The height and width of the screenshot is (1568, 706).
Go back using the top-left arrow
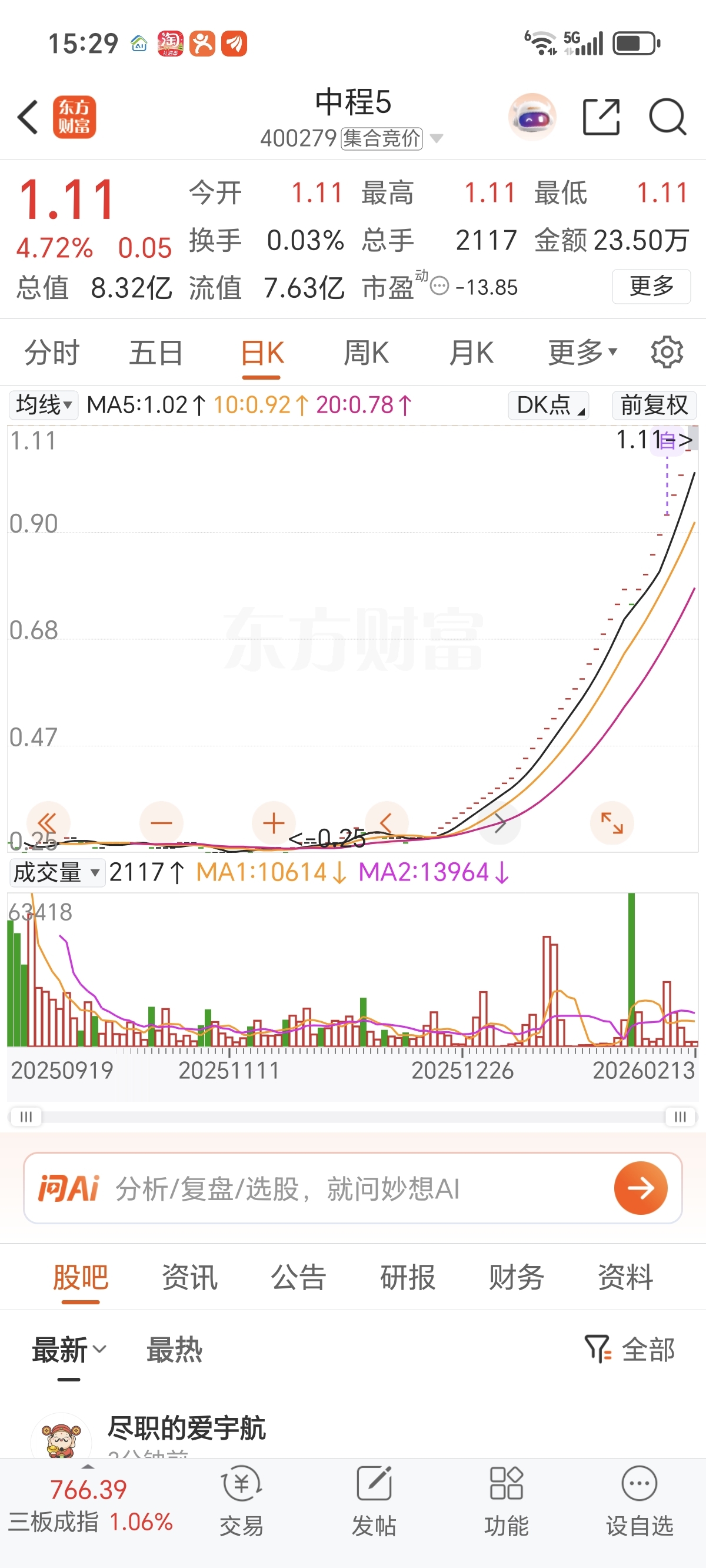tap(28, 117)
